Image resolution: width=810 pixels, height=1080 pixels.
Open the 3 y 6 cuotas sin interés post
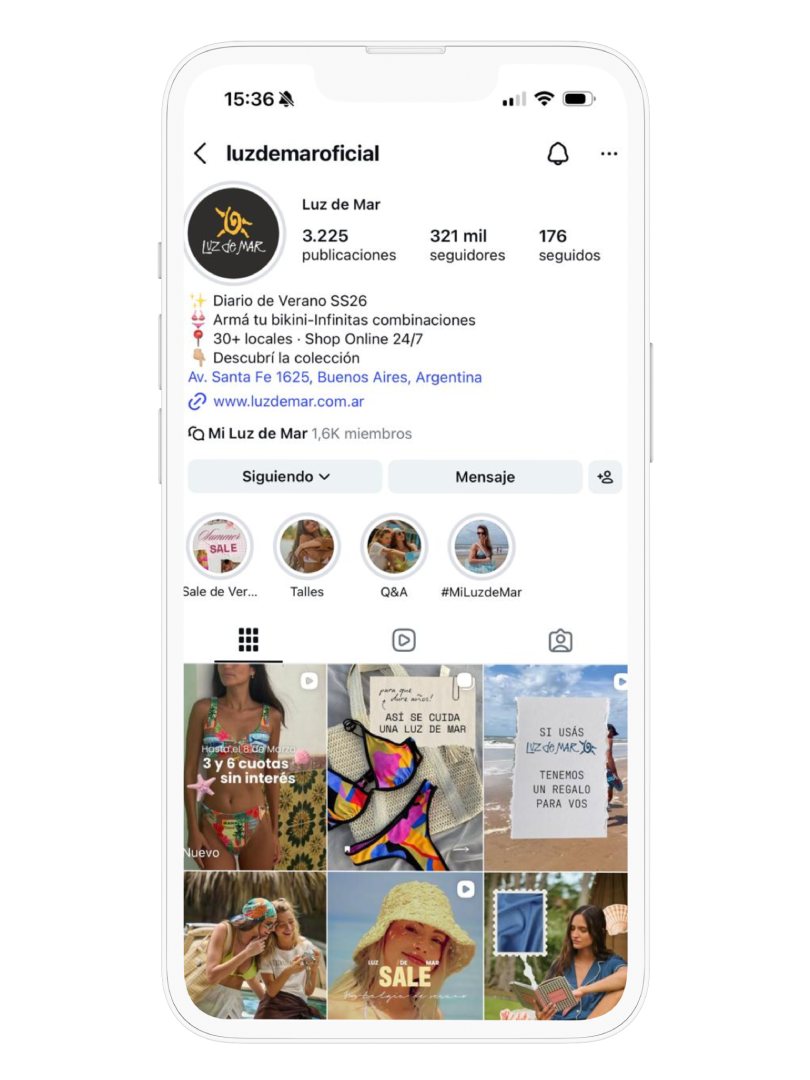click(x=254, y=767)
